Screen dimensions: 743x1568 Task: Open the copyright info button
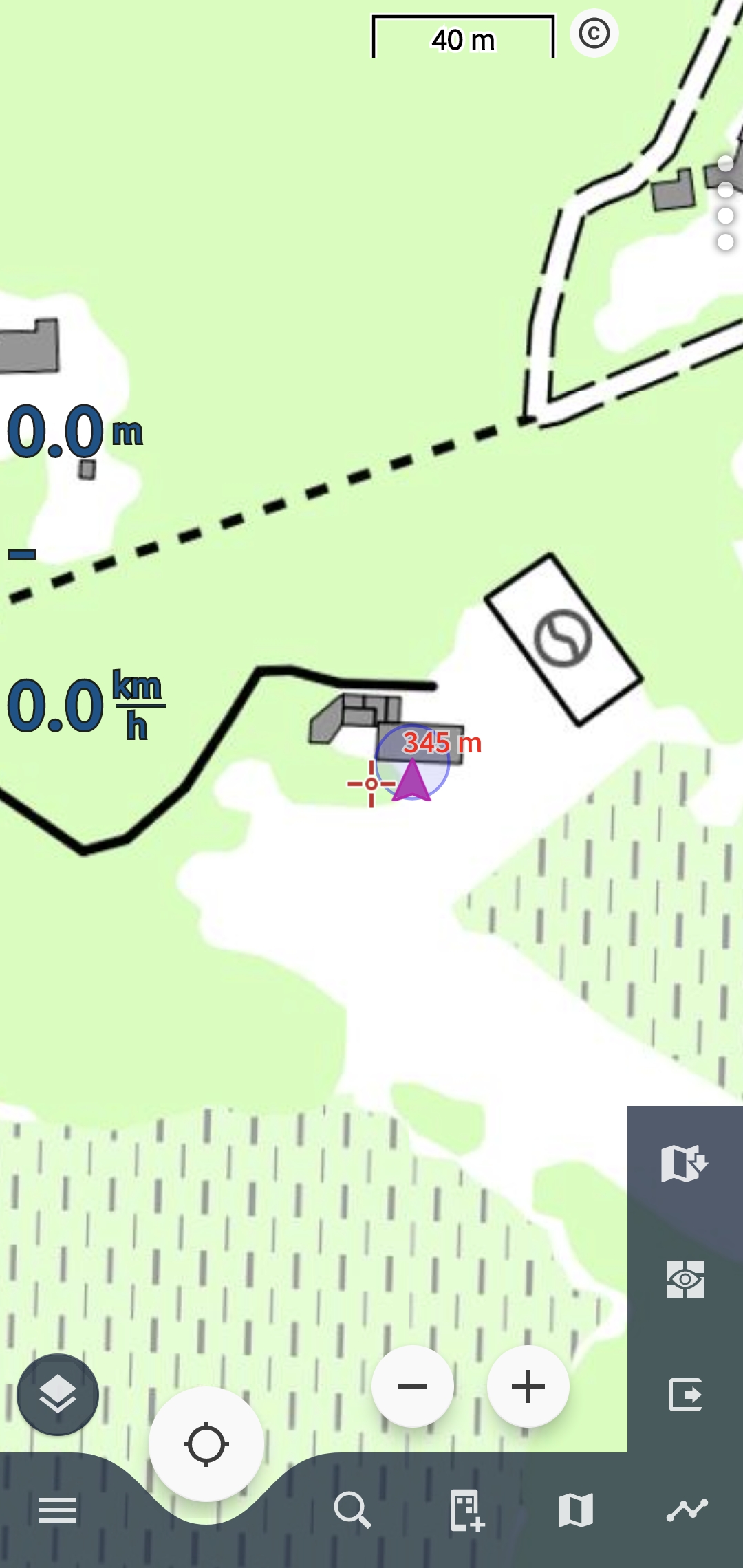click(594, 33)
